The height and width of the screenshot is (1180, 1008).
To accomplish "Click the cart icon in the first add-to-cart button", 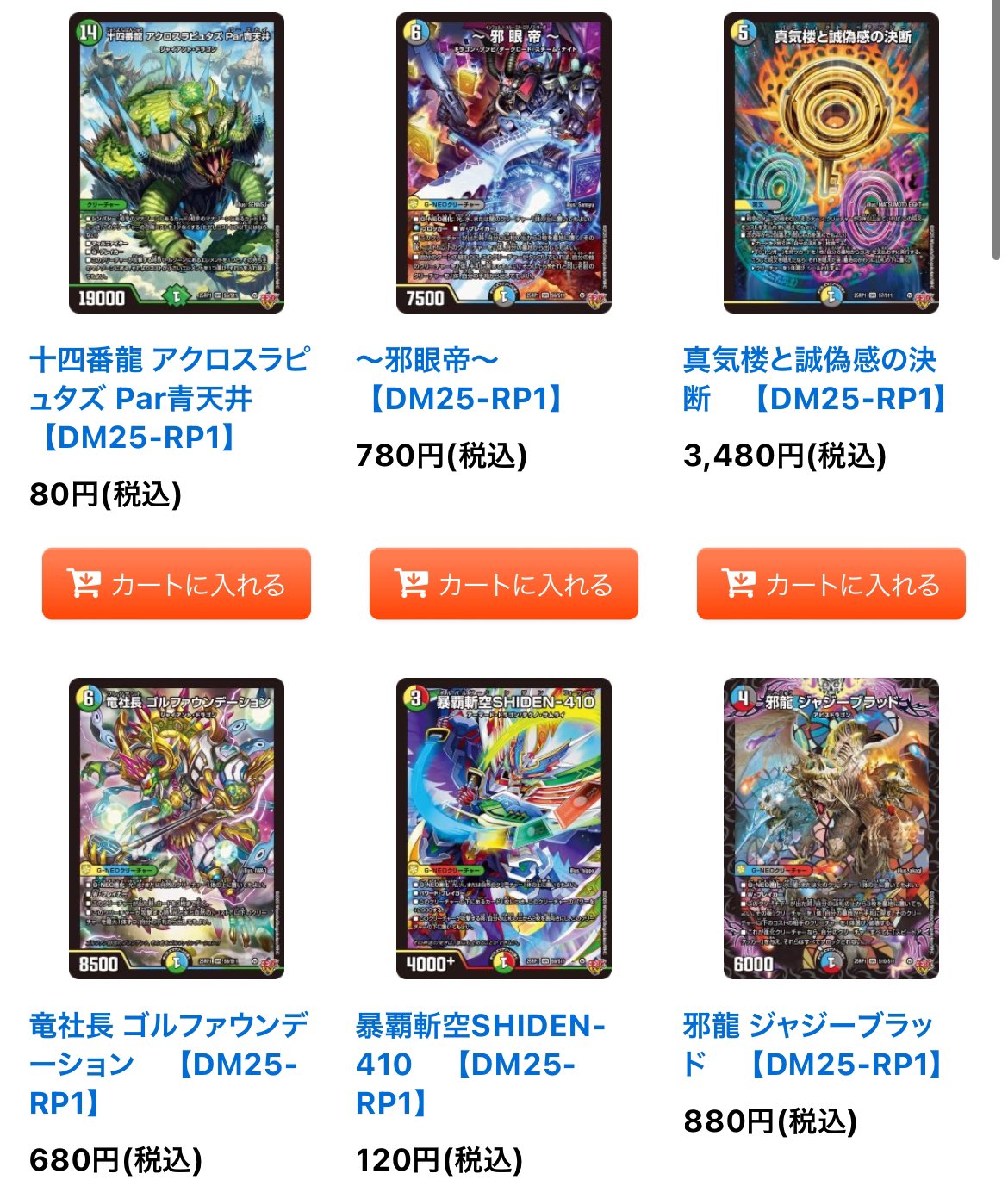I will pyautogui.click(x=81, y=583).
